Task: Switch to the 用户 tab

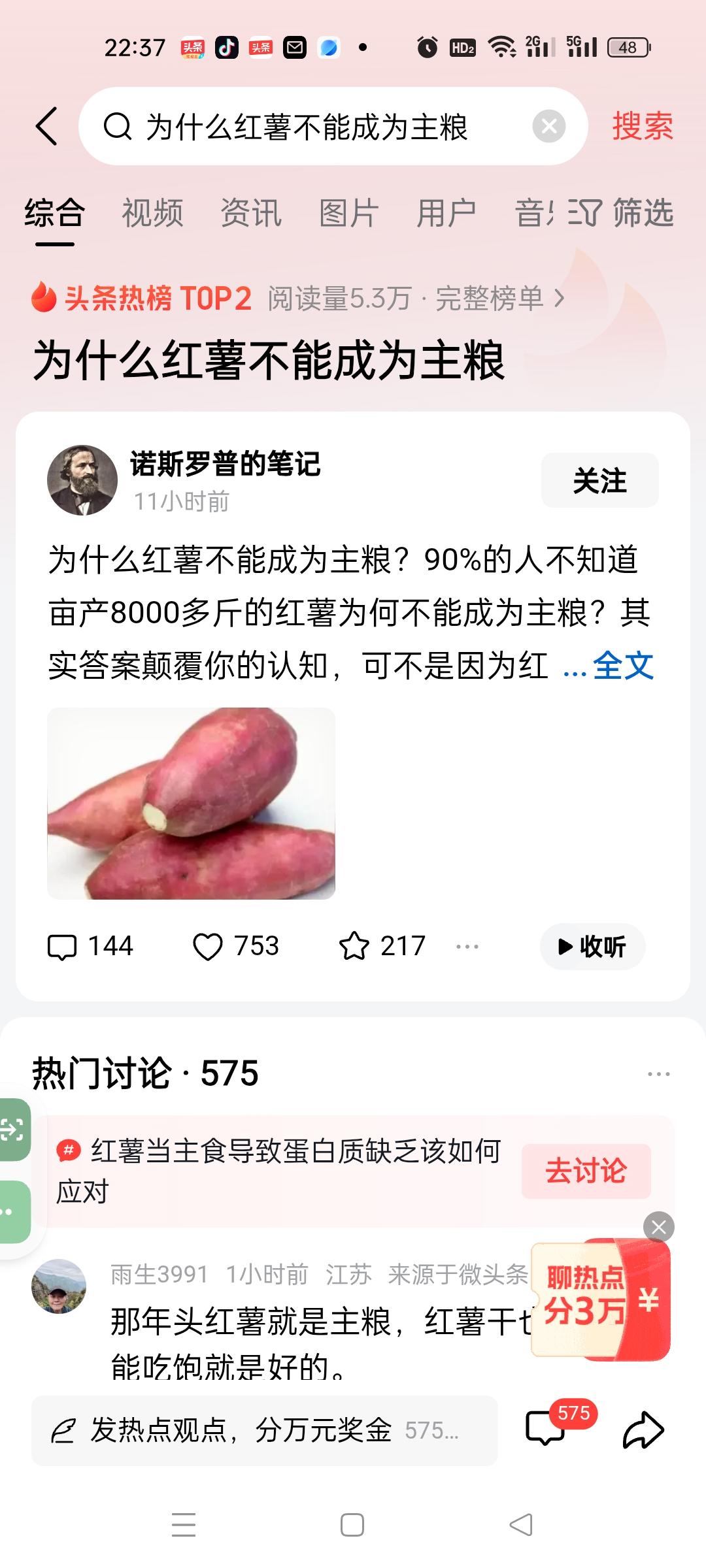Action: (x=446, y=213)
